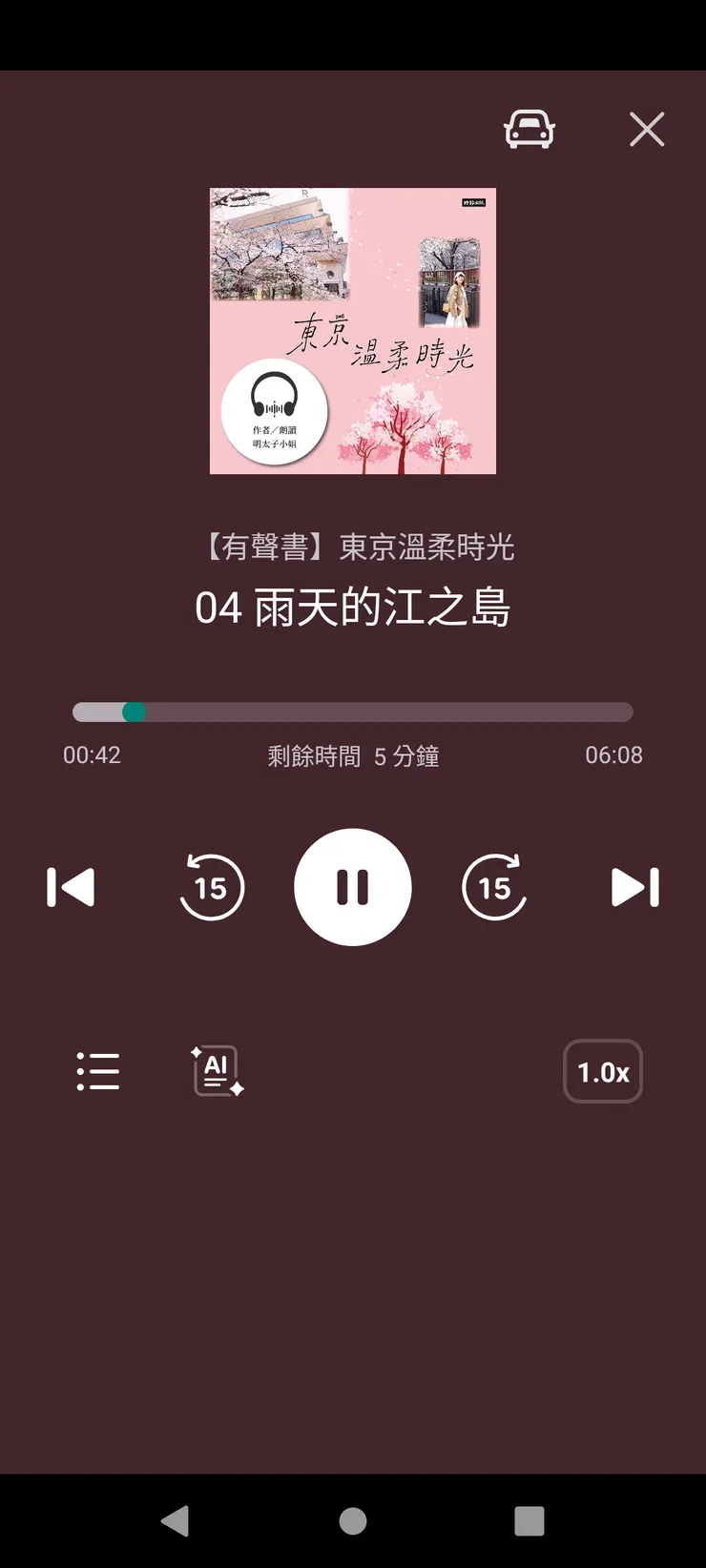The image size is (706, 1568).
Task: Tap the remaining time label 剩餘時間 5 分鐘
Action: pyautogui.click(x=353, y=755)
